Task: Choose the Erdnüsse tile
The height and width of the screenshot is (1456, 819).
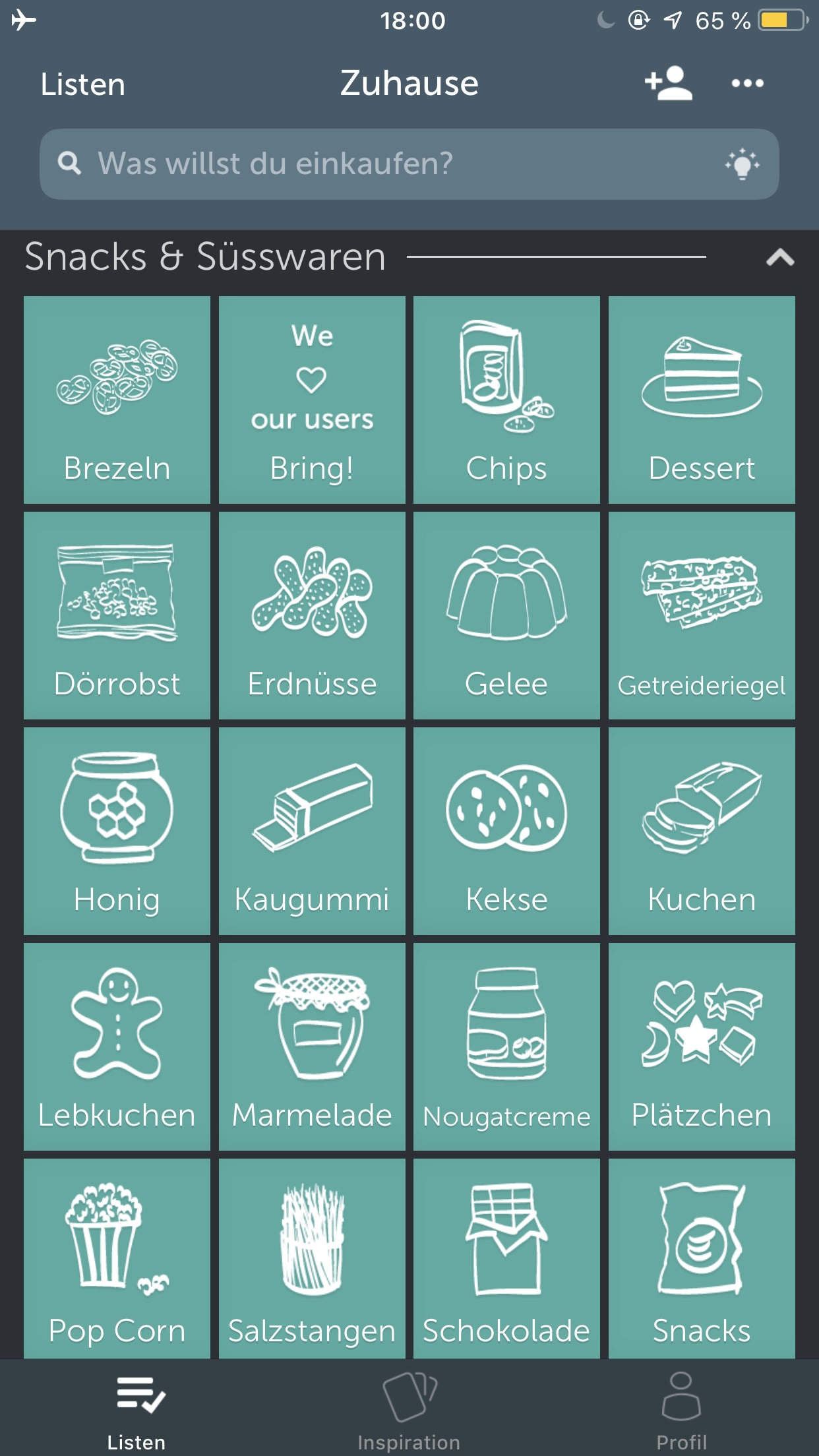Action: 312,615
